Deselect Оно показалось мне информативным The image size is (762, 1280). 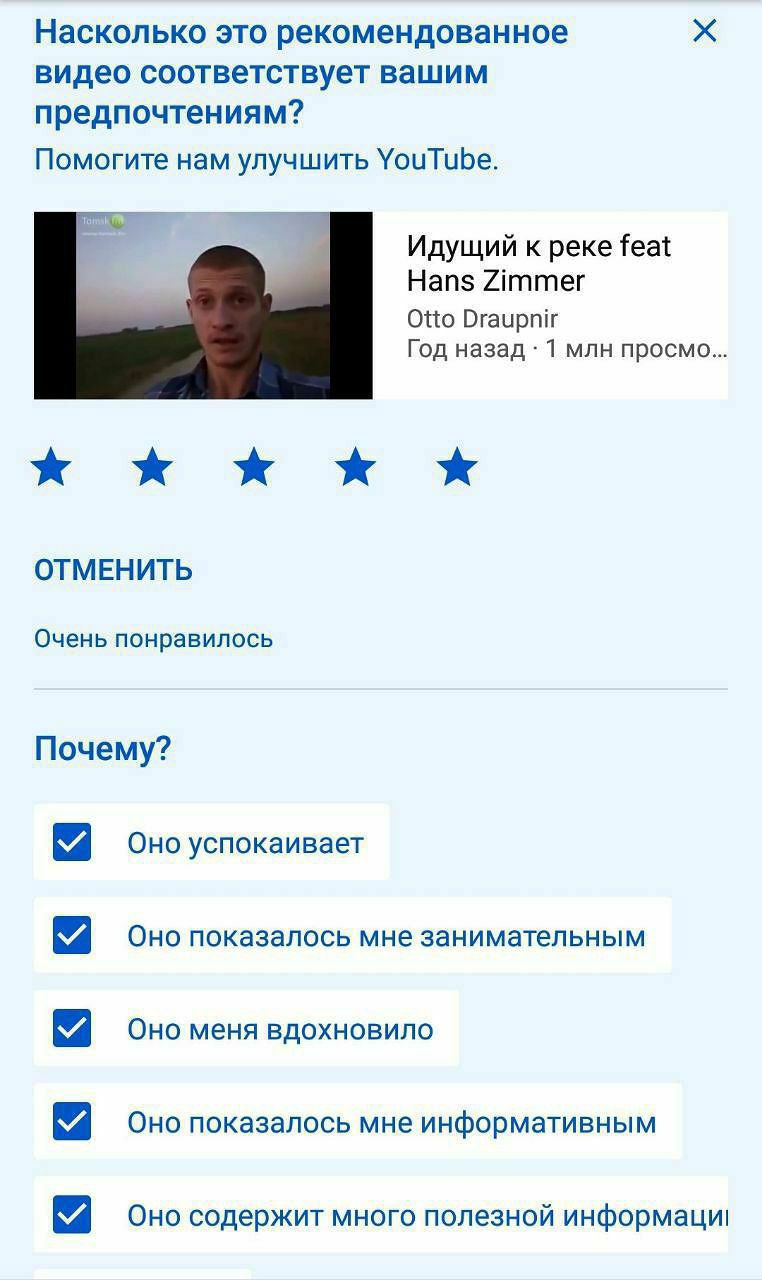click(72, 1121)
